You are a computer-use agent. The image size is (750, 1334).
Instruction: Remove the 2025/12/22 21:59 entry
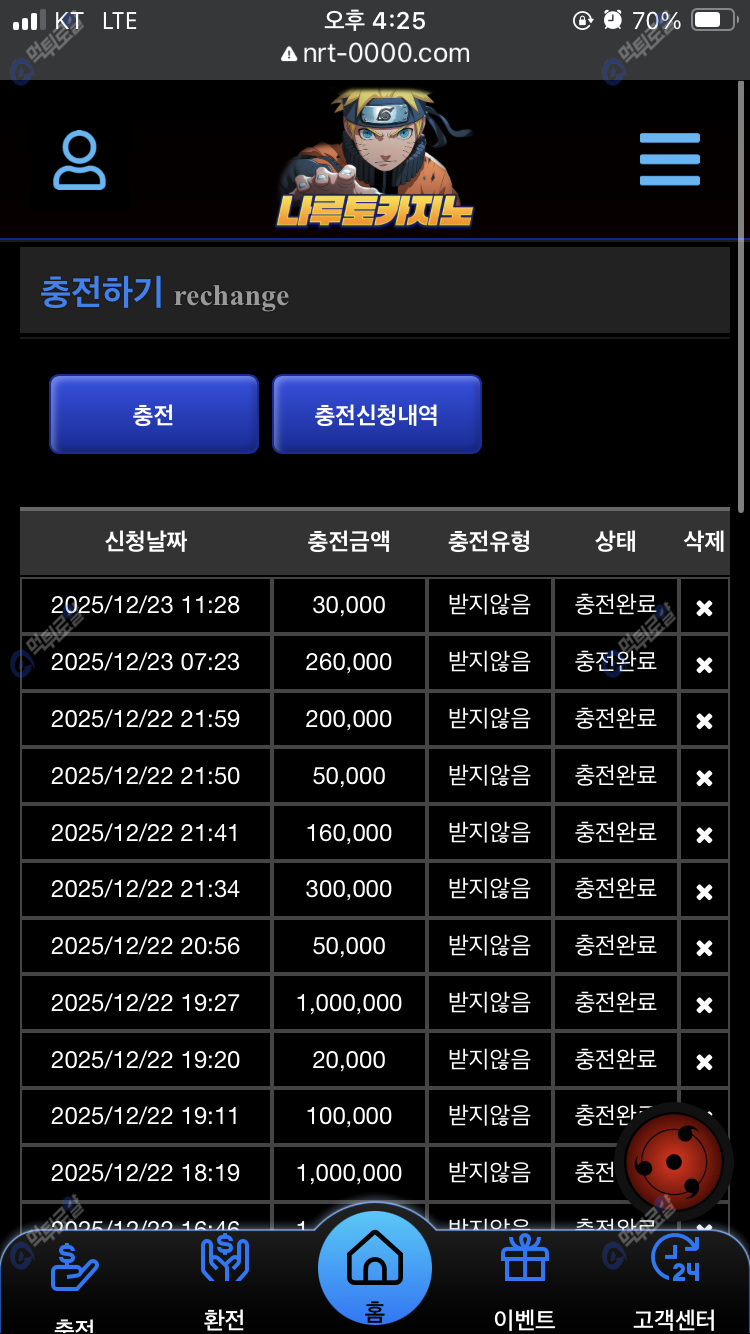pos(704,721)
